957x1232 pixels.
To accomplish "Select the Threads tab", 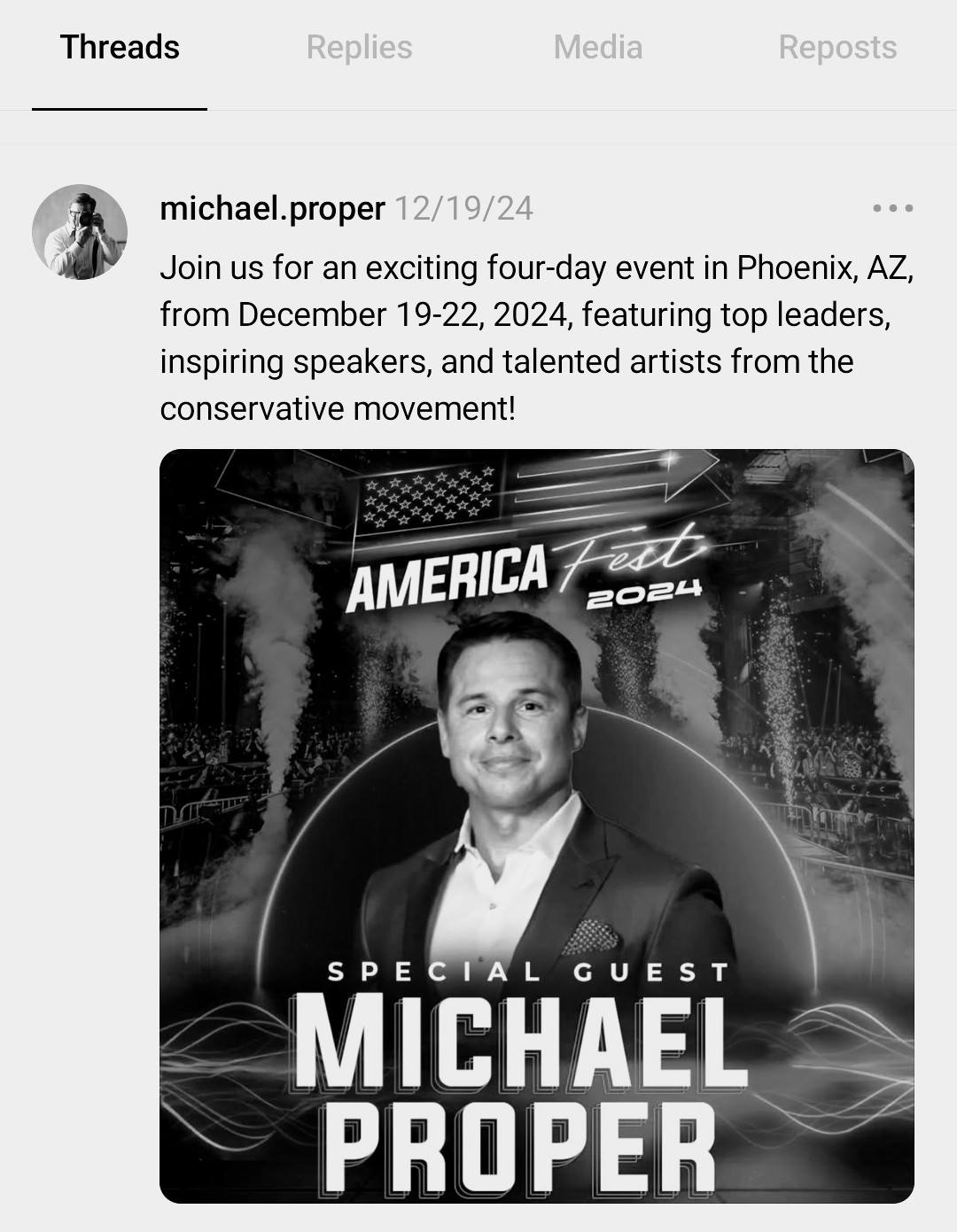I will click(x=120, y=48).
